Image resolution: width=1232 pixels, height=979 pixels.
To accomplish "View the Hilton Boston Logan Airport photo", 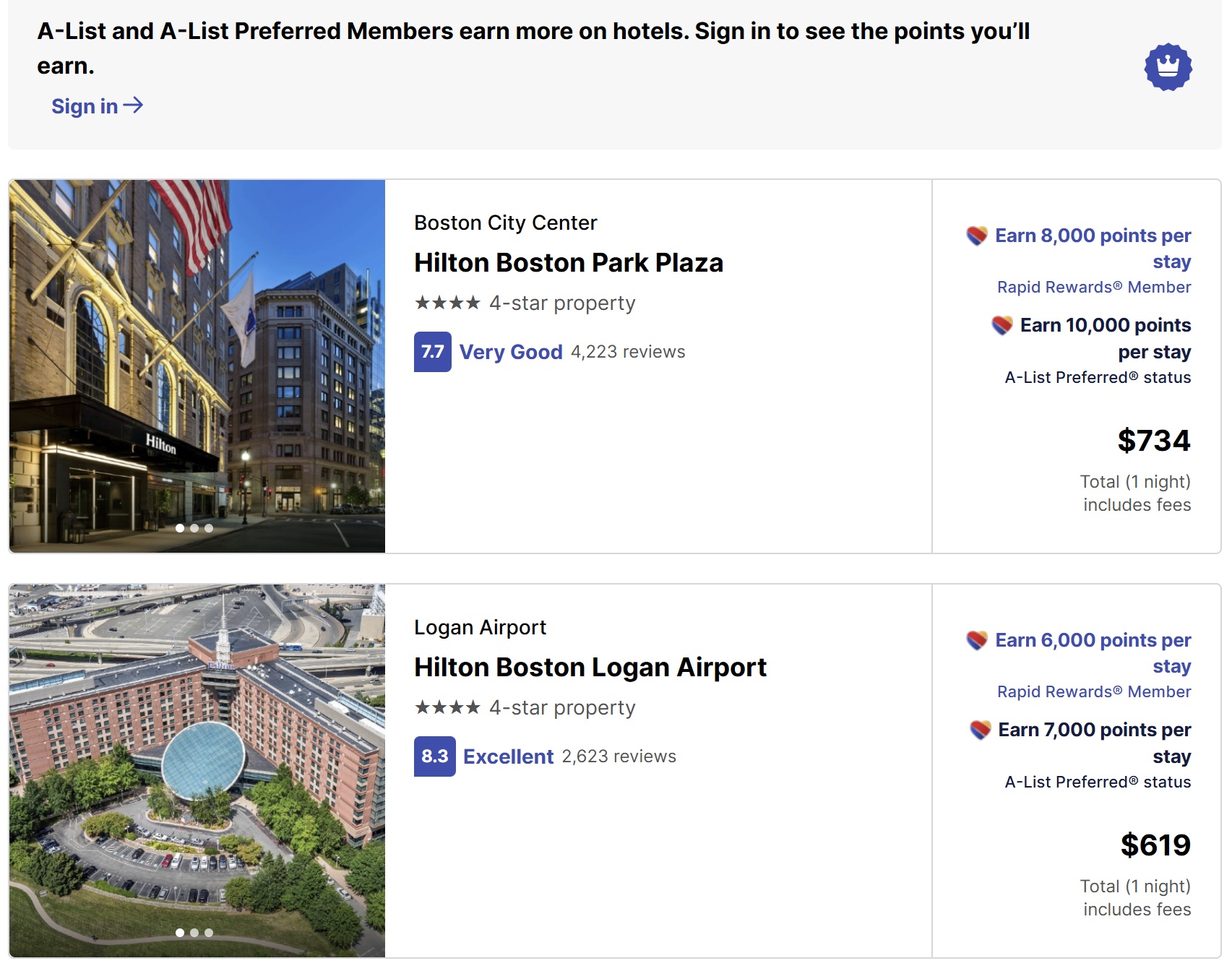I will click(x=197, y=770).
